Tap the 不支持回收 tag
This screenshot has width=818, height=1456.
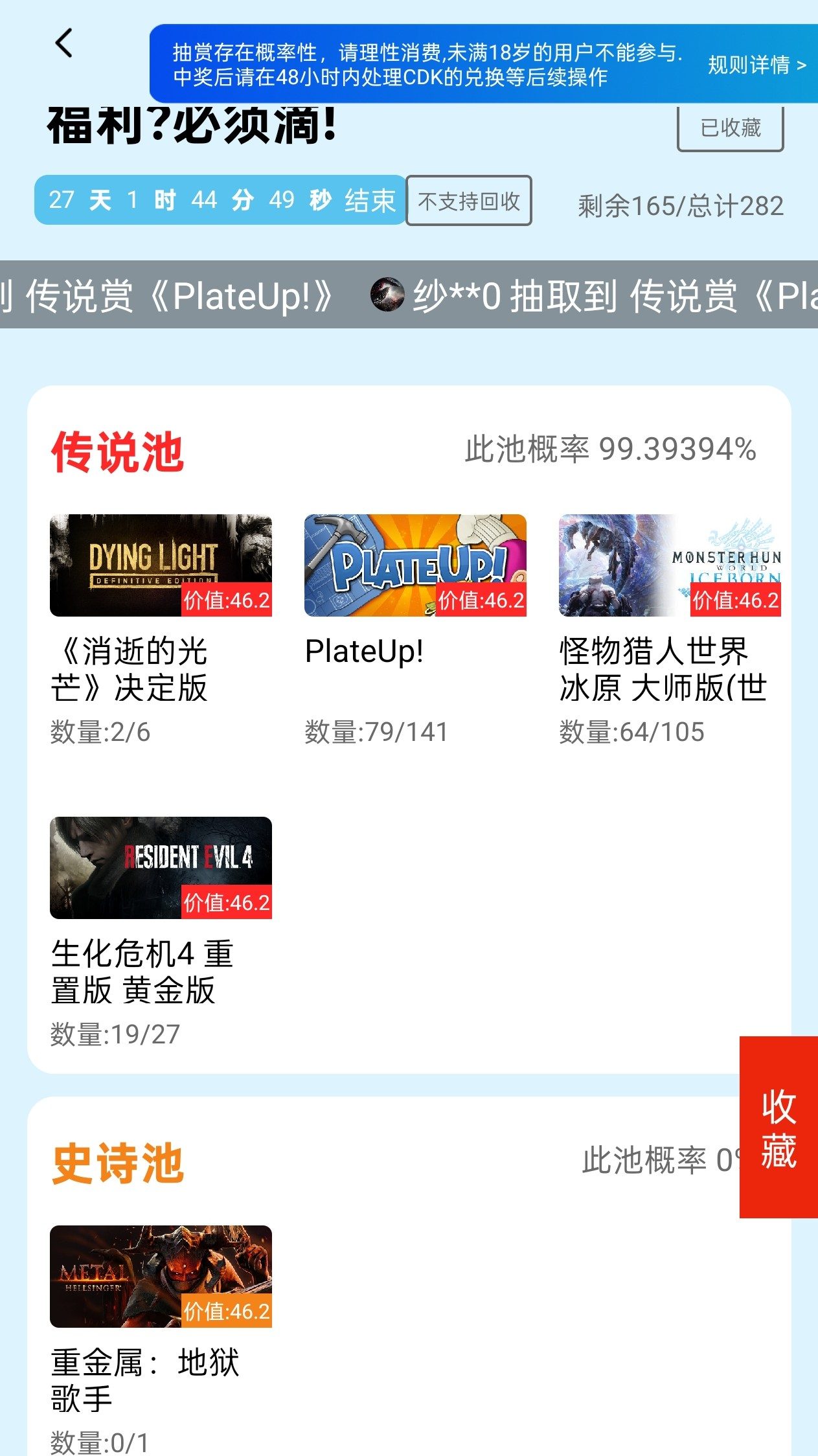pyautogui.click(x=469, y=201)
